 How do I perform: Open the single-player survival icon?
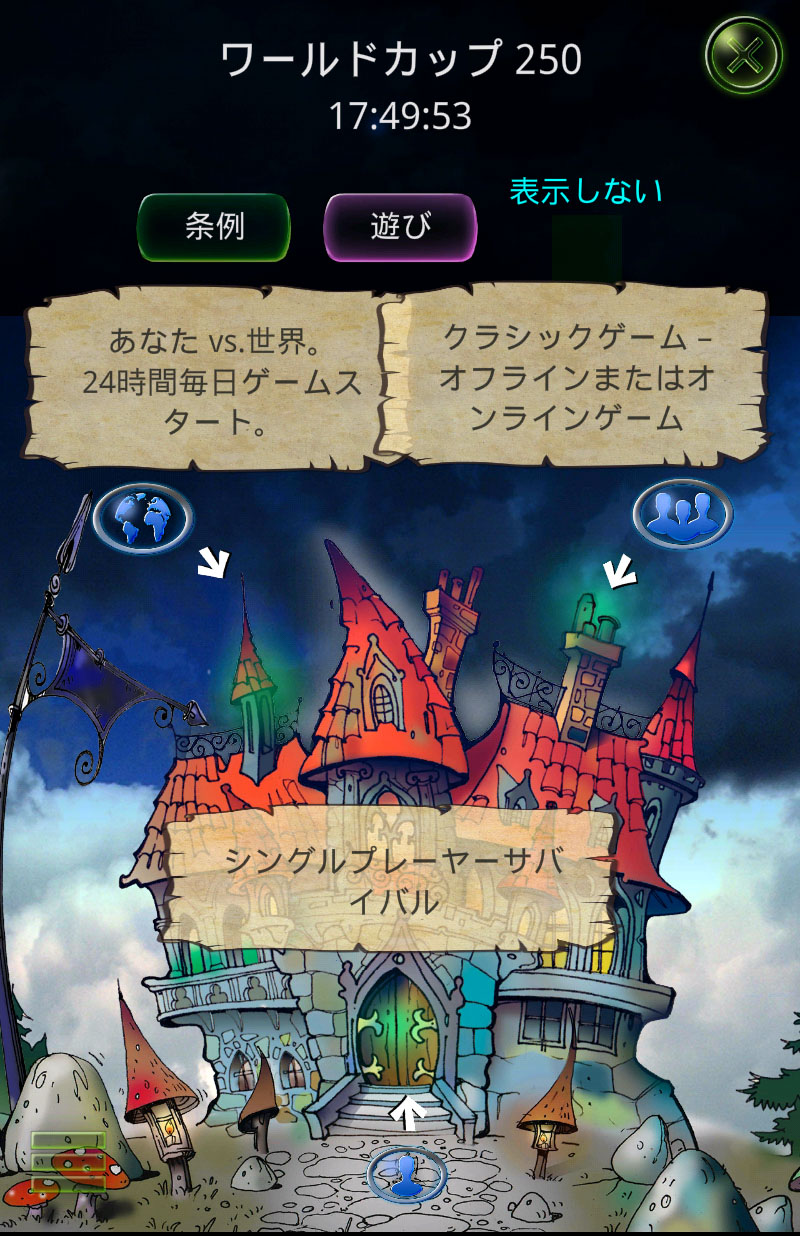[406, 1174]
